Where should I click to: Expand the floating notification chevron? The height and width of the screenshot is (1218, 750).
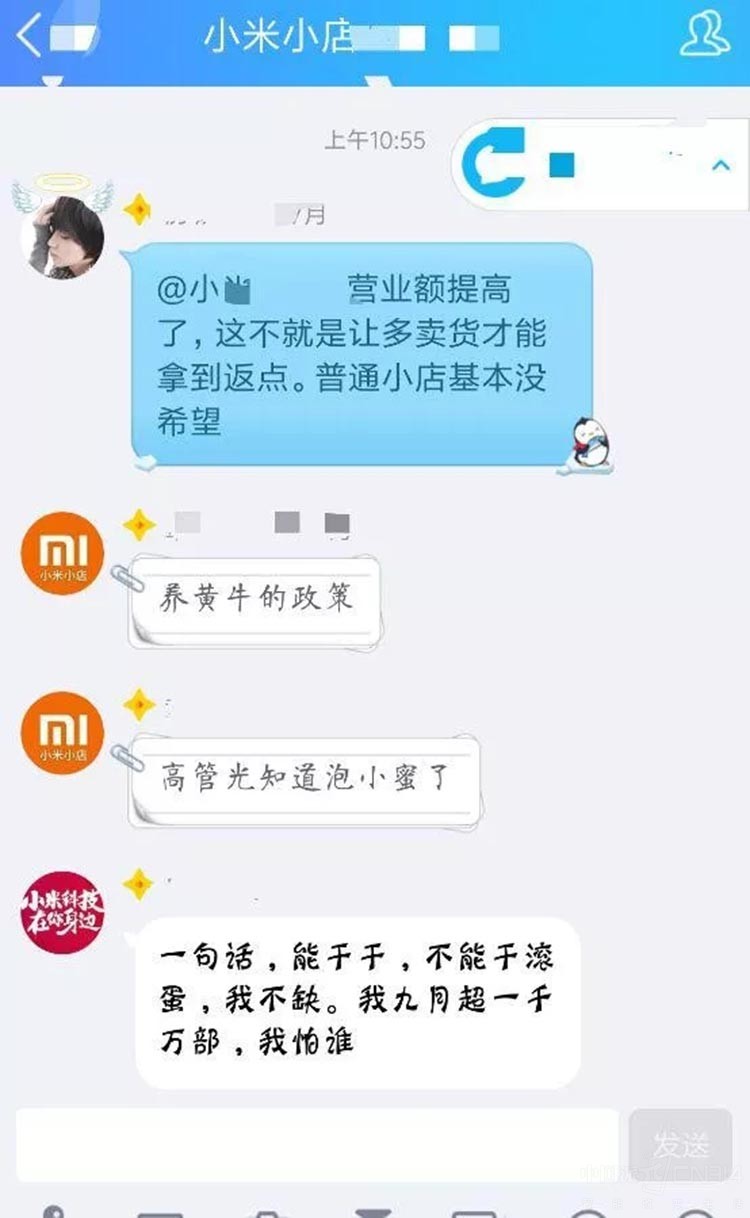720,165
